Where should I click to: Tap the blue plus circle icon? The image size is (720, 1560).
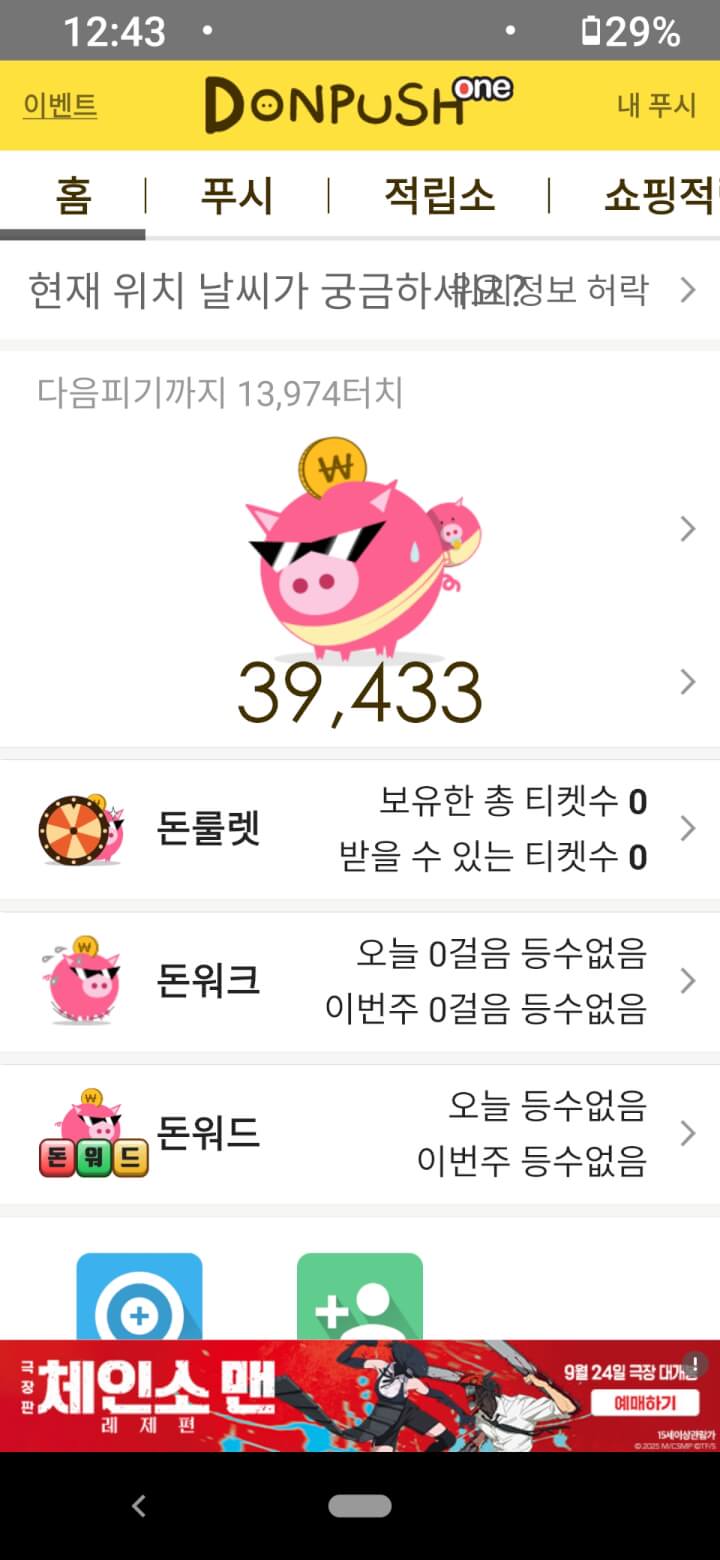(140, 1298)
